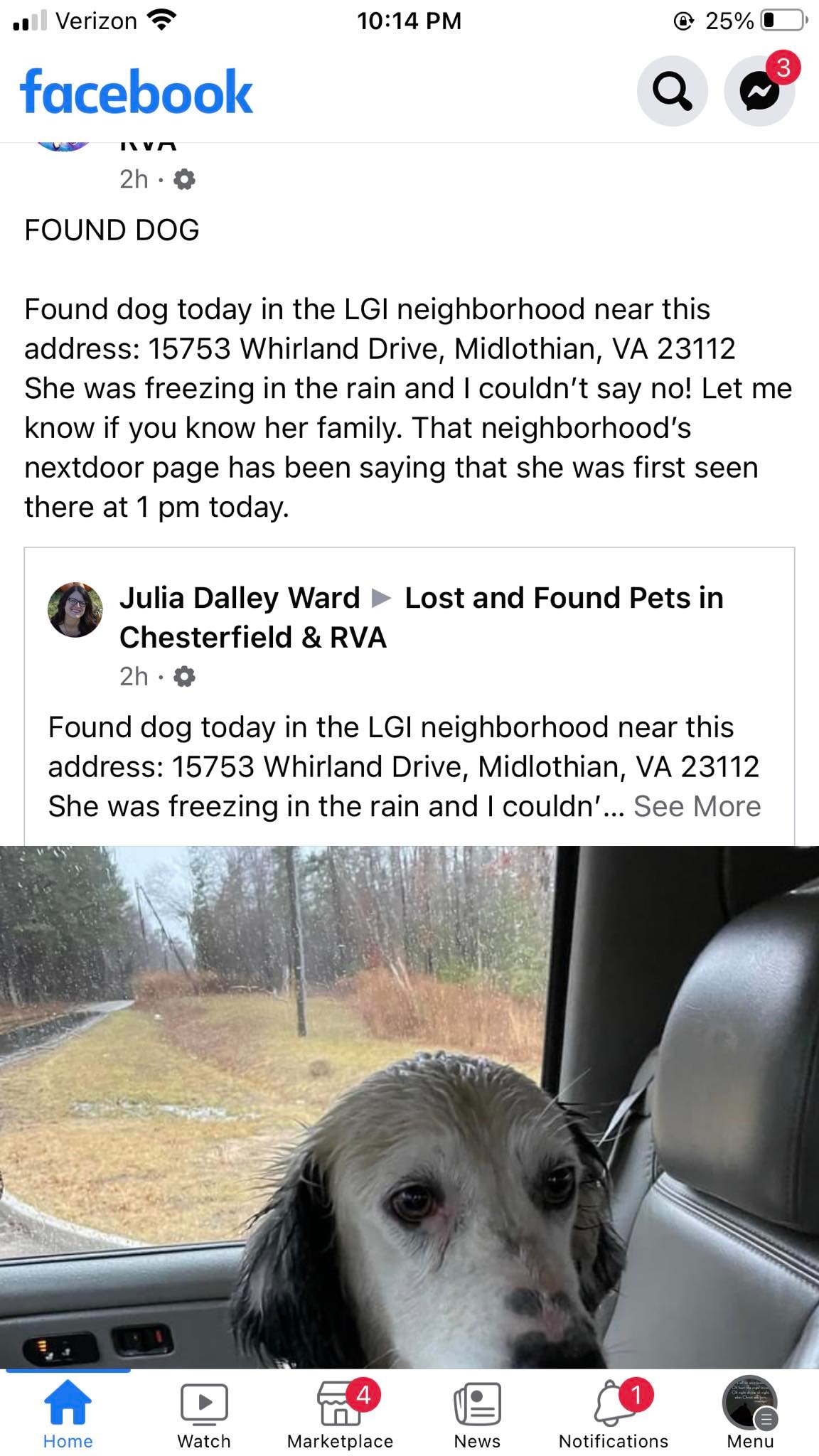
Task: Switch to the News tab
Action: click(477, 1415)
